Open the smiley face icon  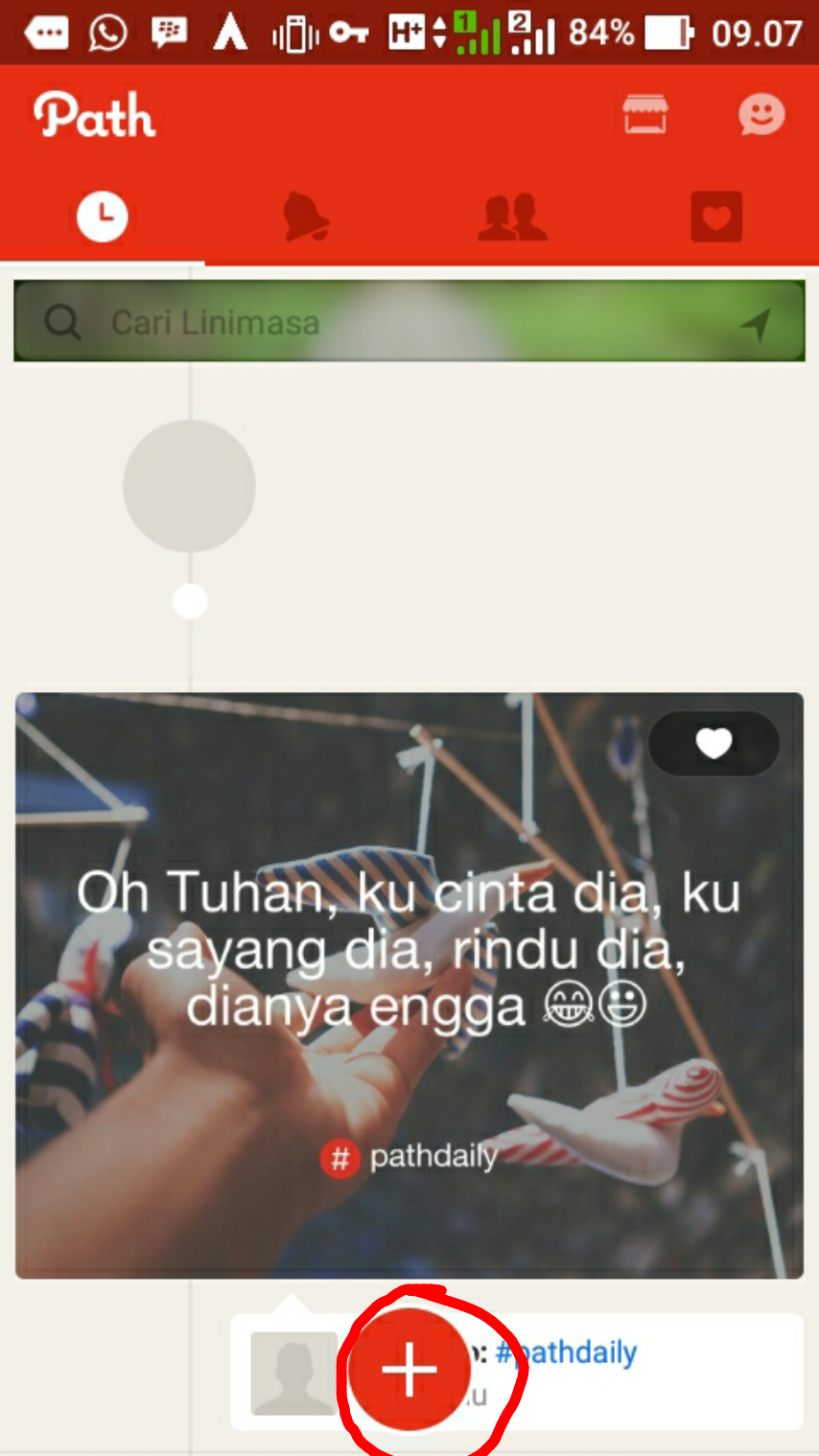pos(761,115)
